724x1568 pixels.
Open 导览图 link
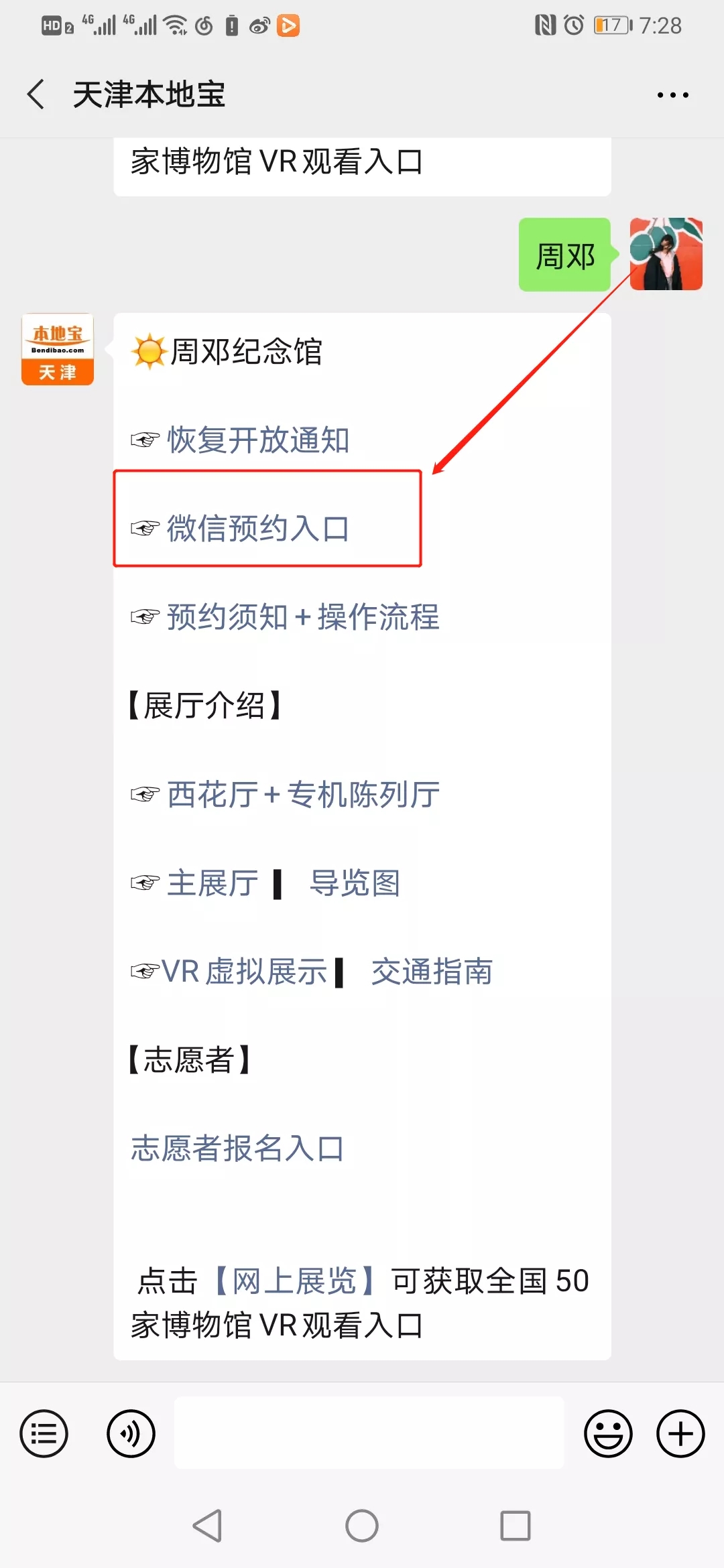pyautogui.click(x=355, y=883)
